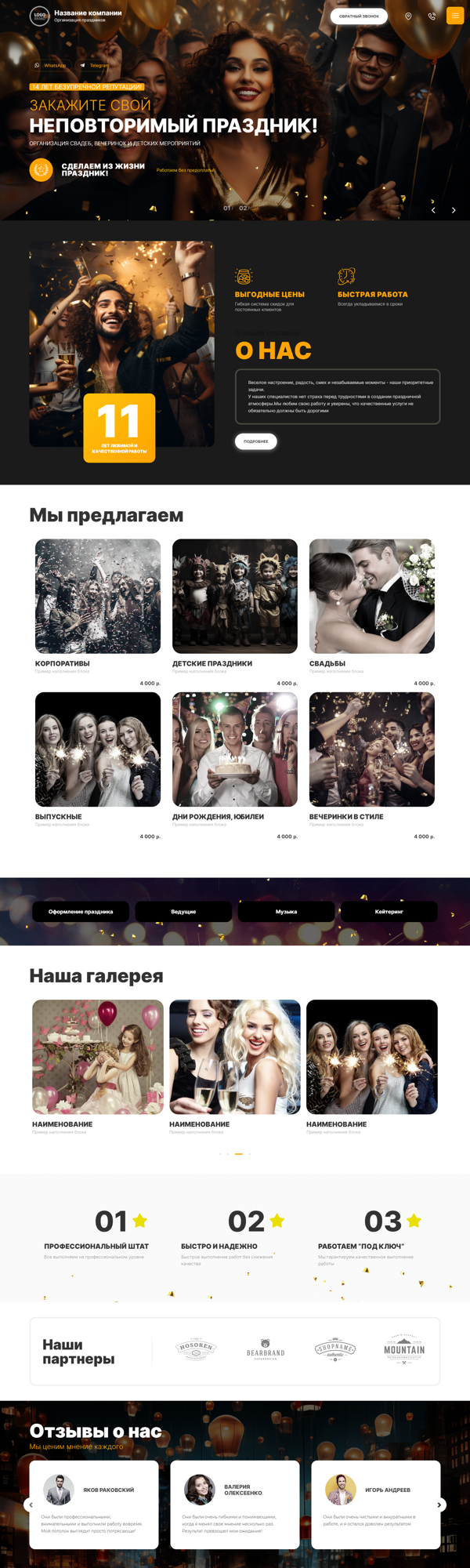Select the Оформление праздника button
The width and height of the screenshot is (470, 1568).
pyautogui.click(x=81, y=912)
